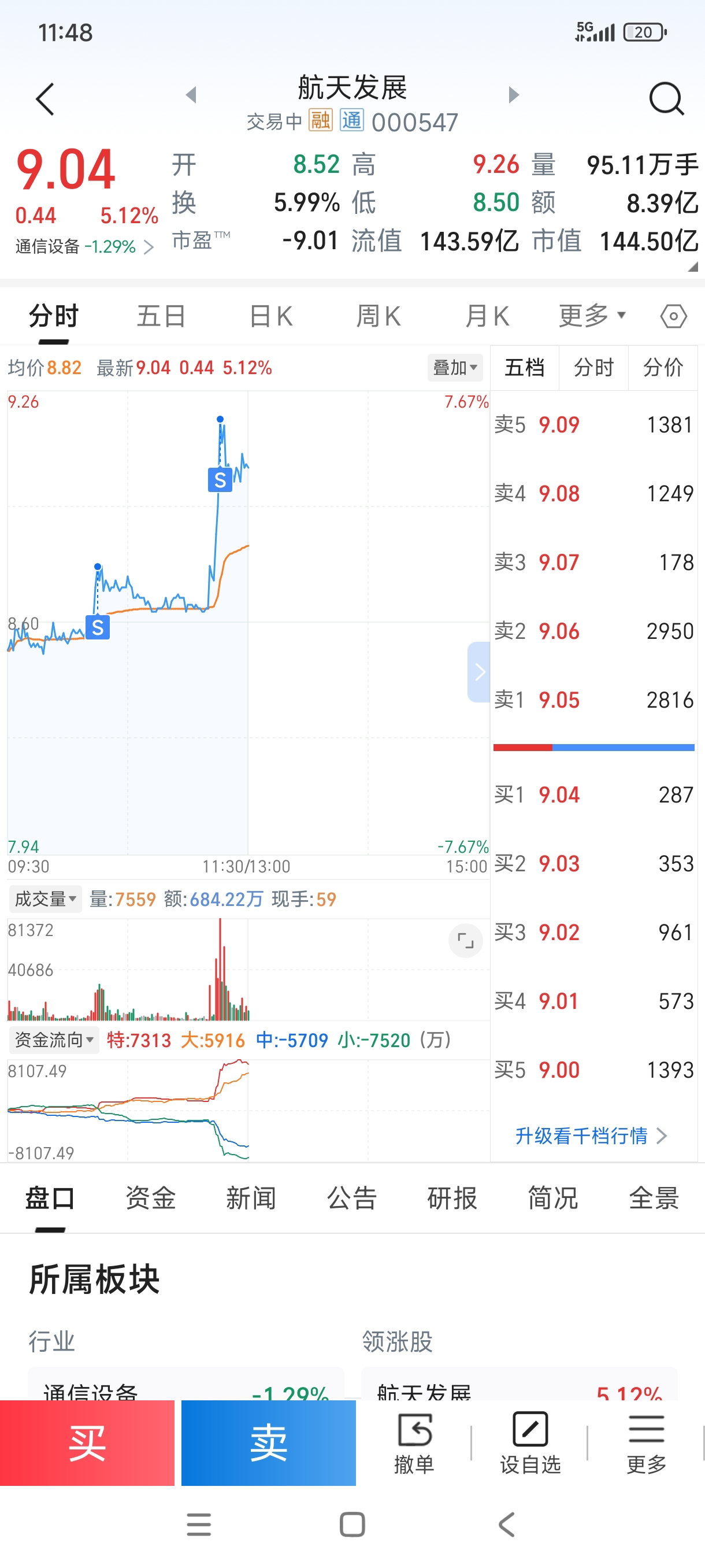Go back using the top-left arrow

tap(45, 99)
